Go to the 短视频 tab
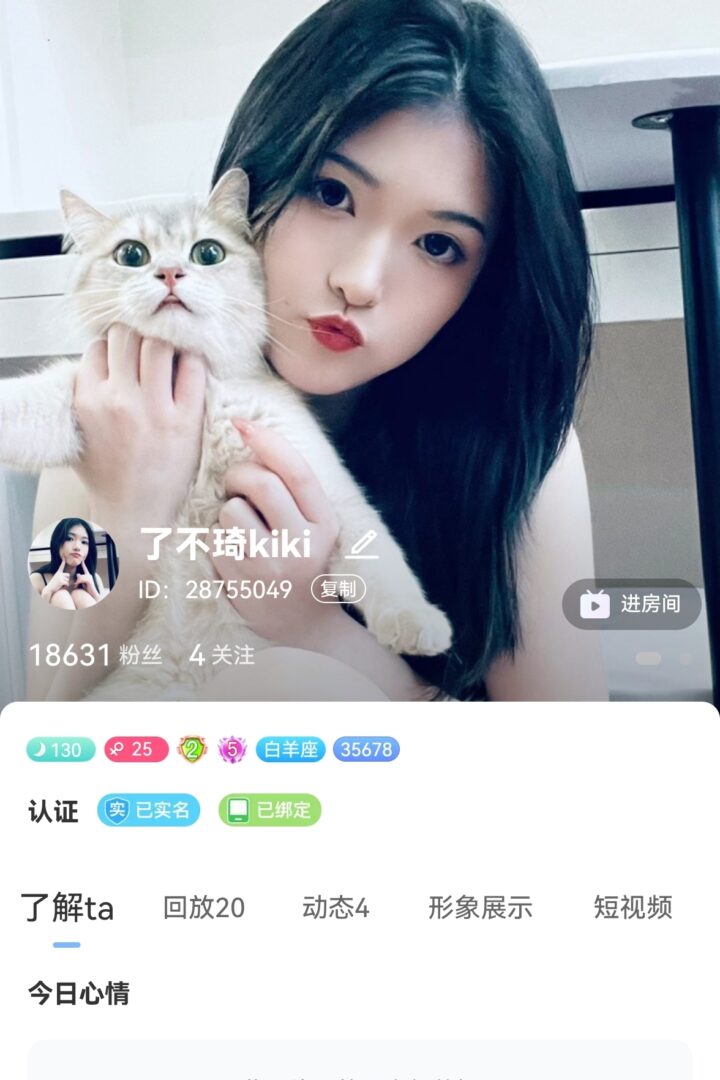Viewport: 720px width, 1080px height. 632,908
